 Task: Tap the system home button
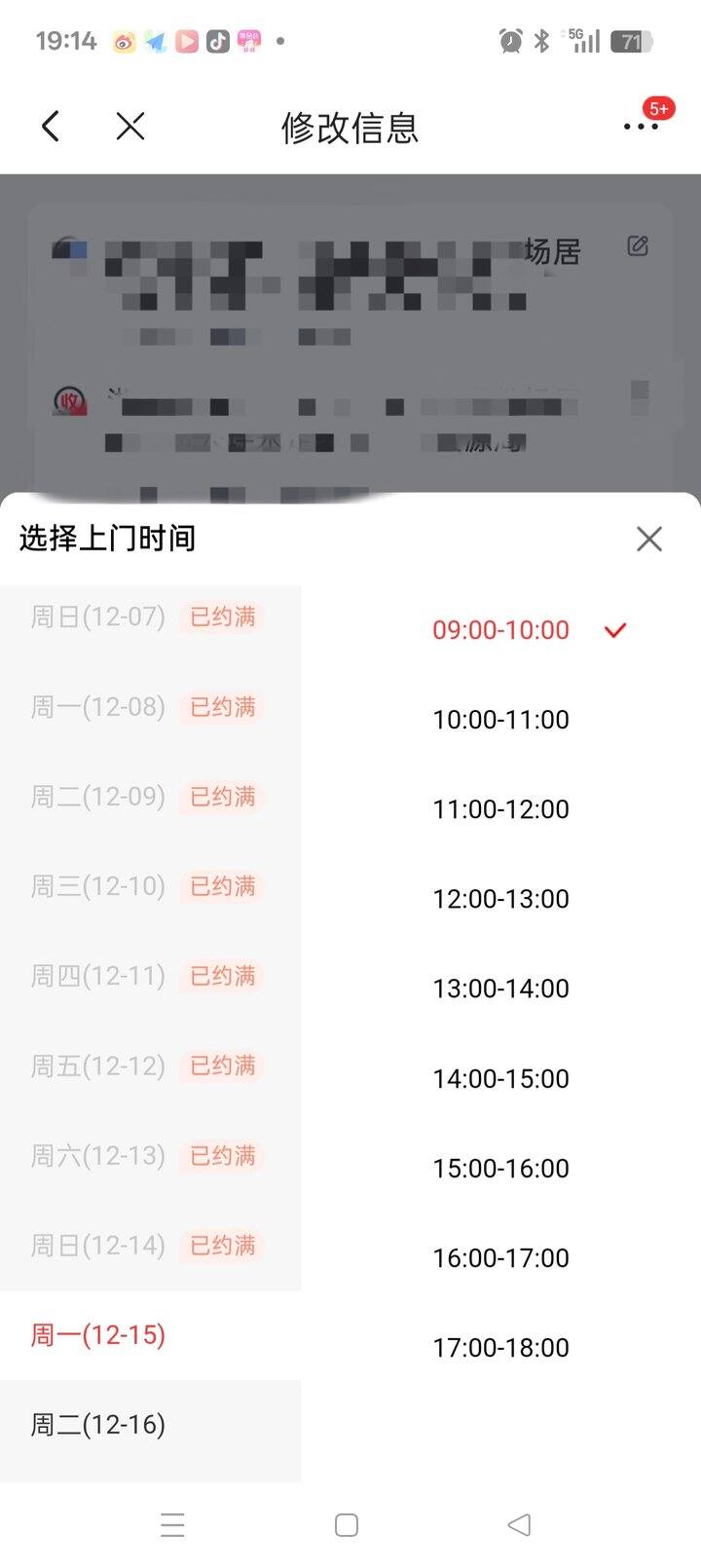347,1524
